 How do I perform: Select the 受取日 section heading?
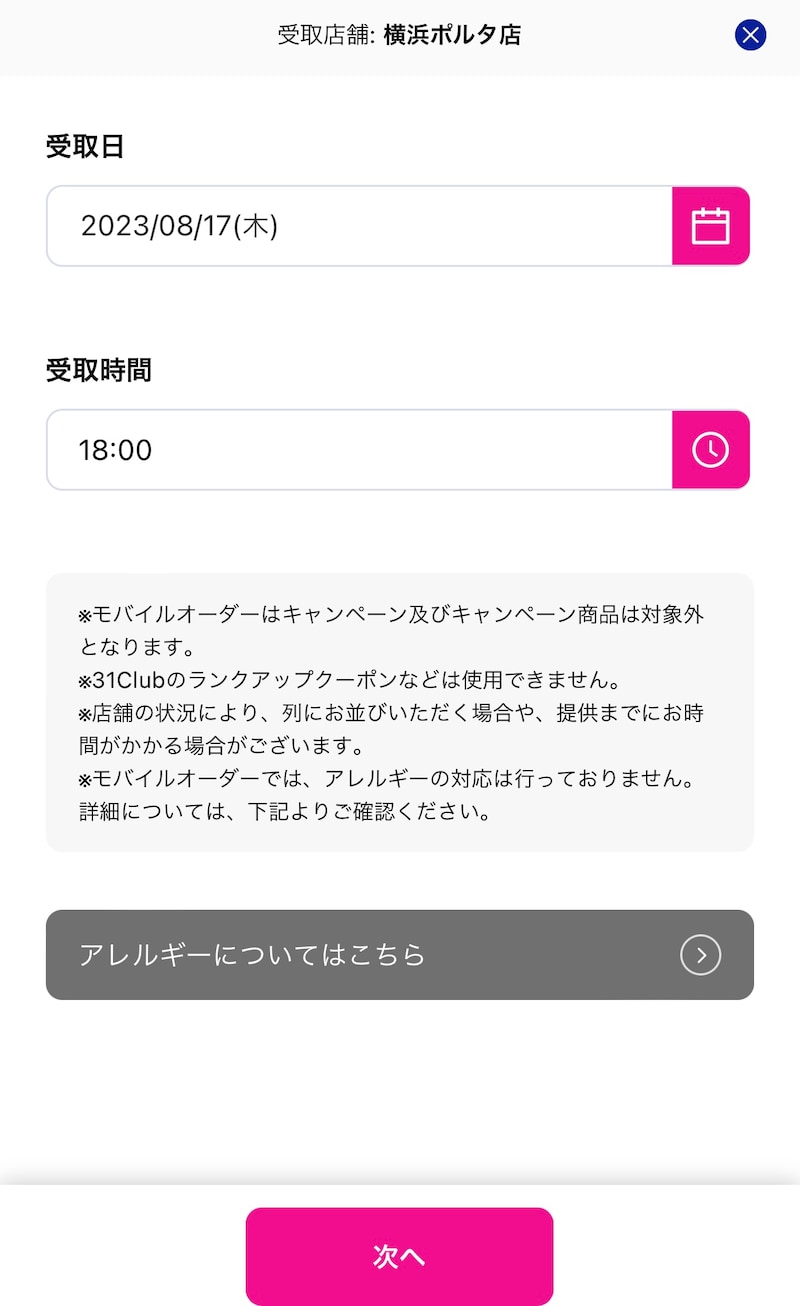point(78,146)
